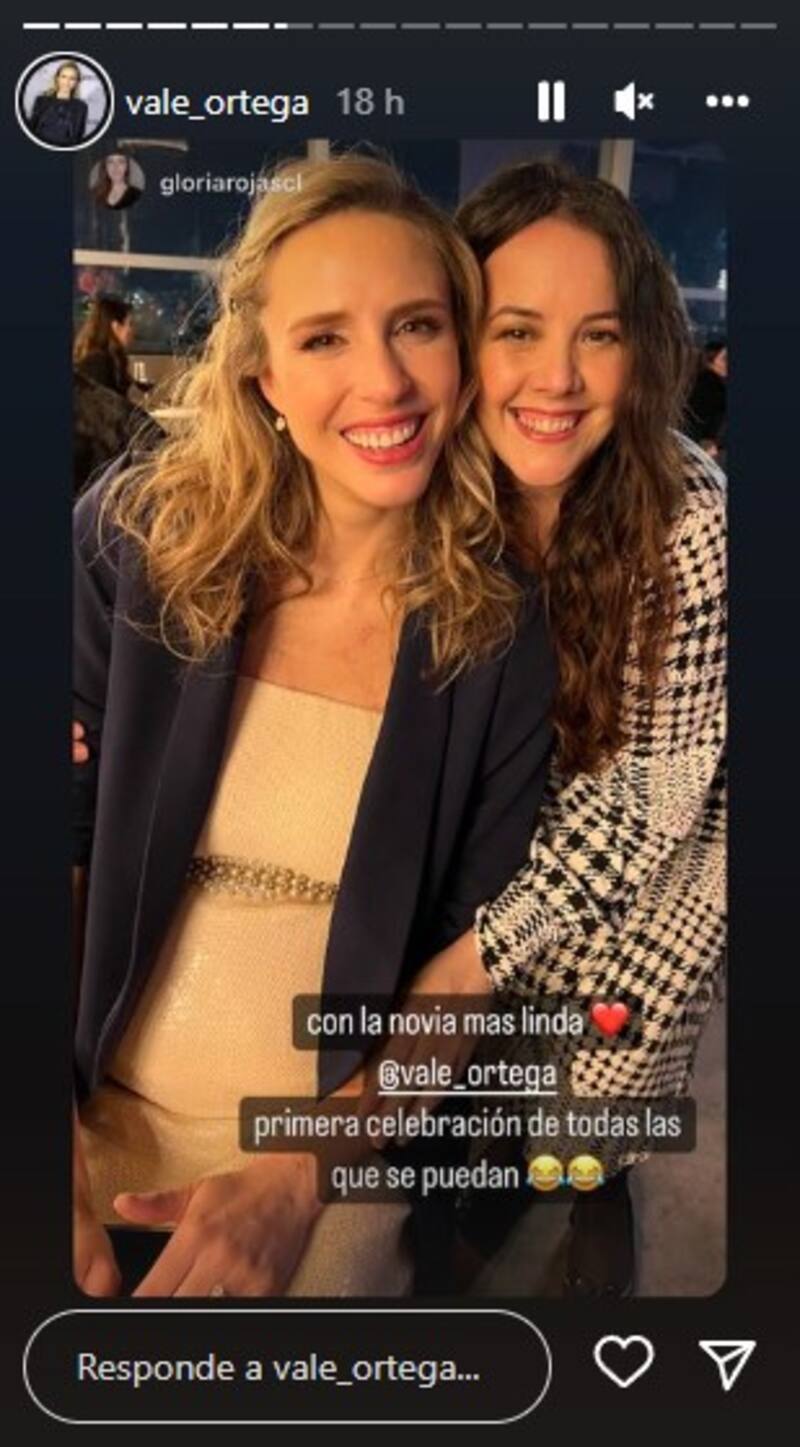
Task: Open vale_ortega profile picture
Action: (x=65, y=101)
